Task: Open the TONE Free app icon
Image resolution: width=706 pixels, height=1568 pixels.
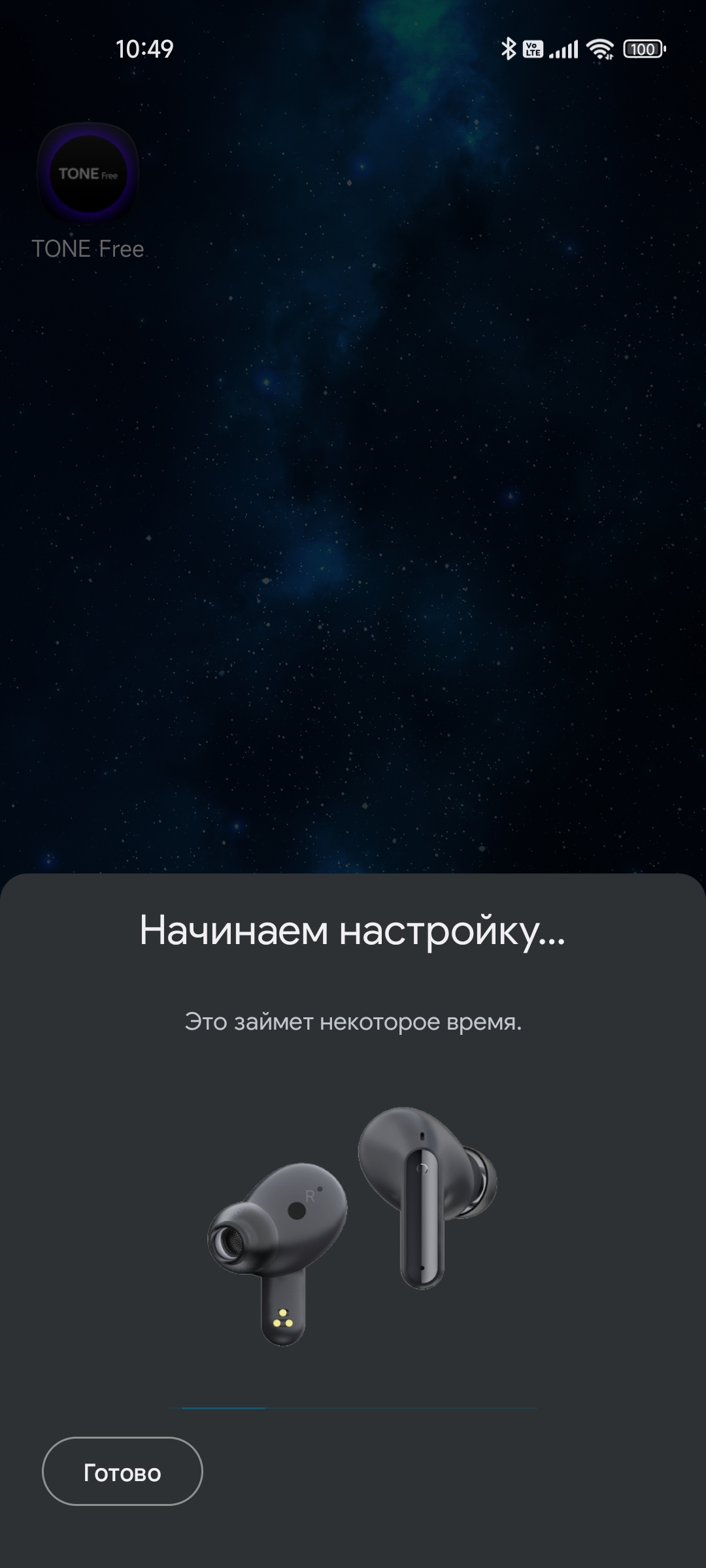Action: click(88, 174)
